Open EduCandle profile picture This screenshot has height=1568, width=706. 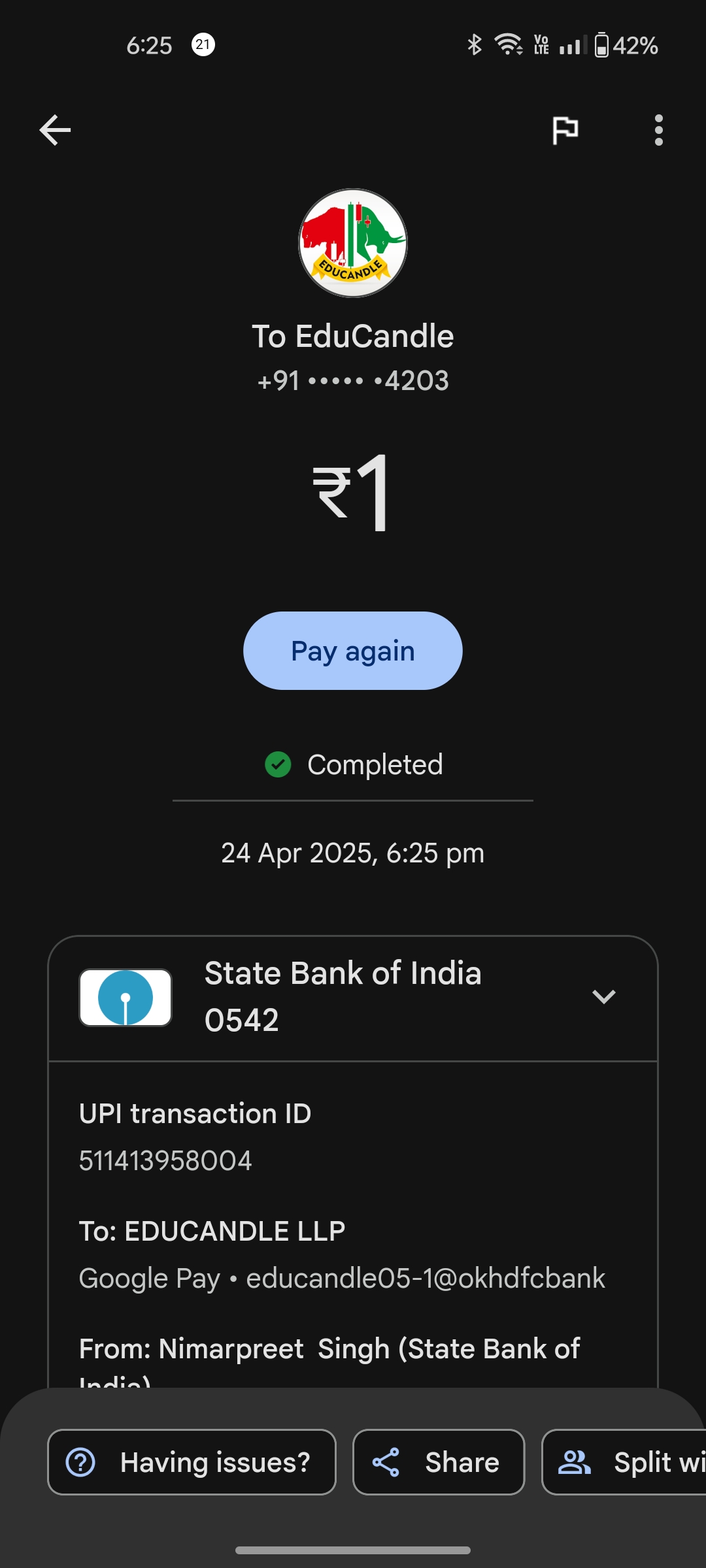[353, 243]
